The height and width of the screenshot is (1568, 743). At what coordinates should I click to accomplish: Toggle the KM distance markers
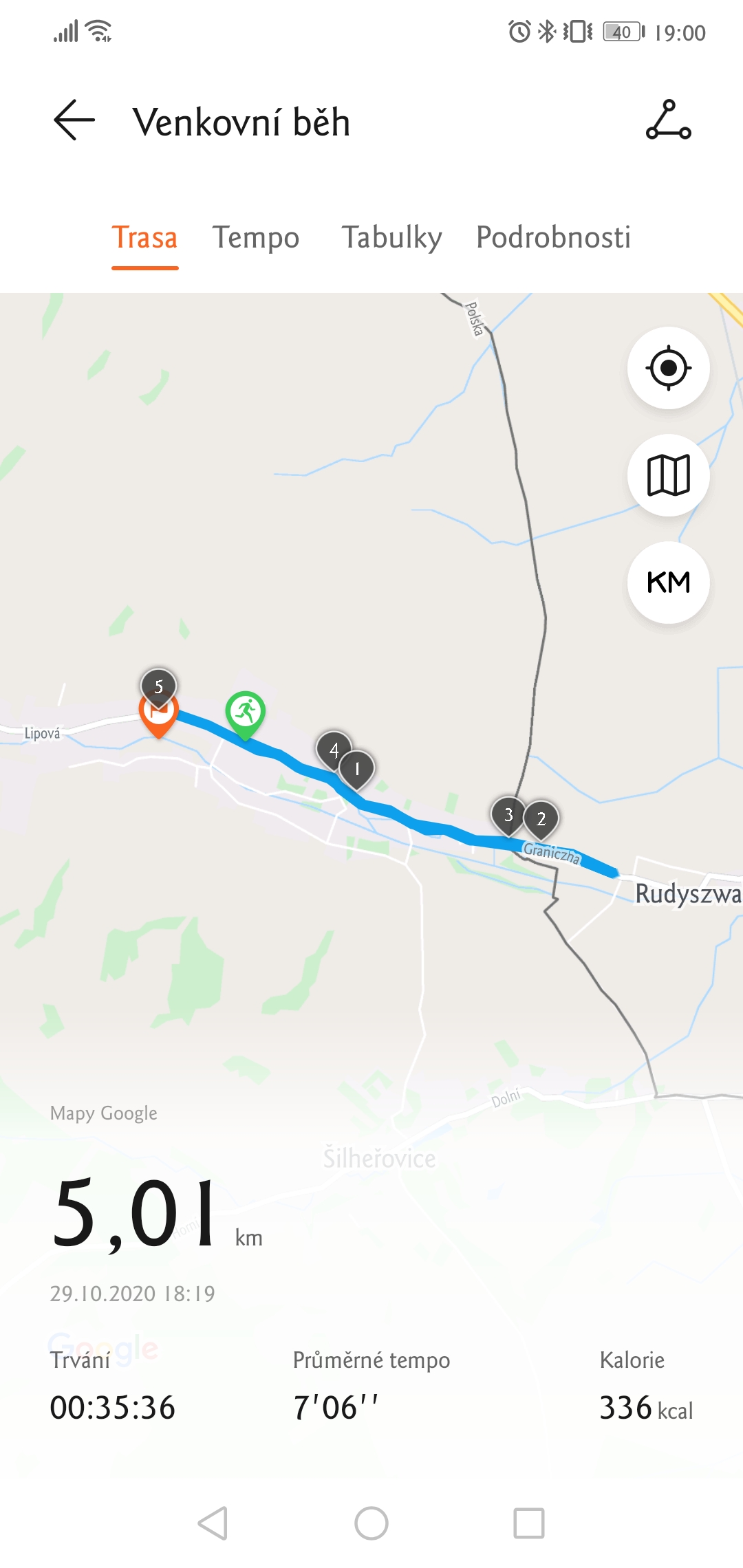click(x=668, y=582)
